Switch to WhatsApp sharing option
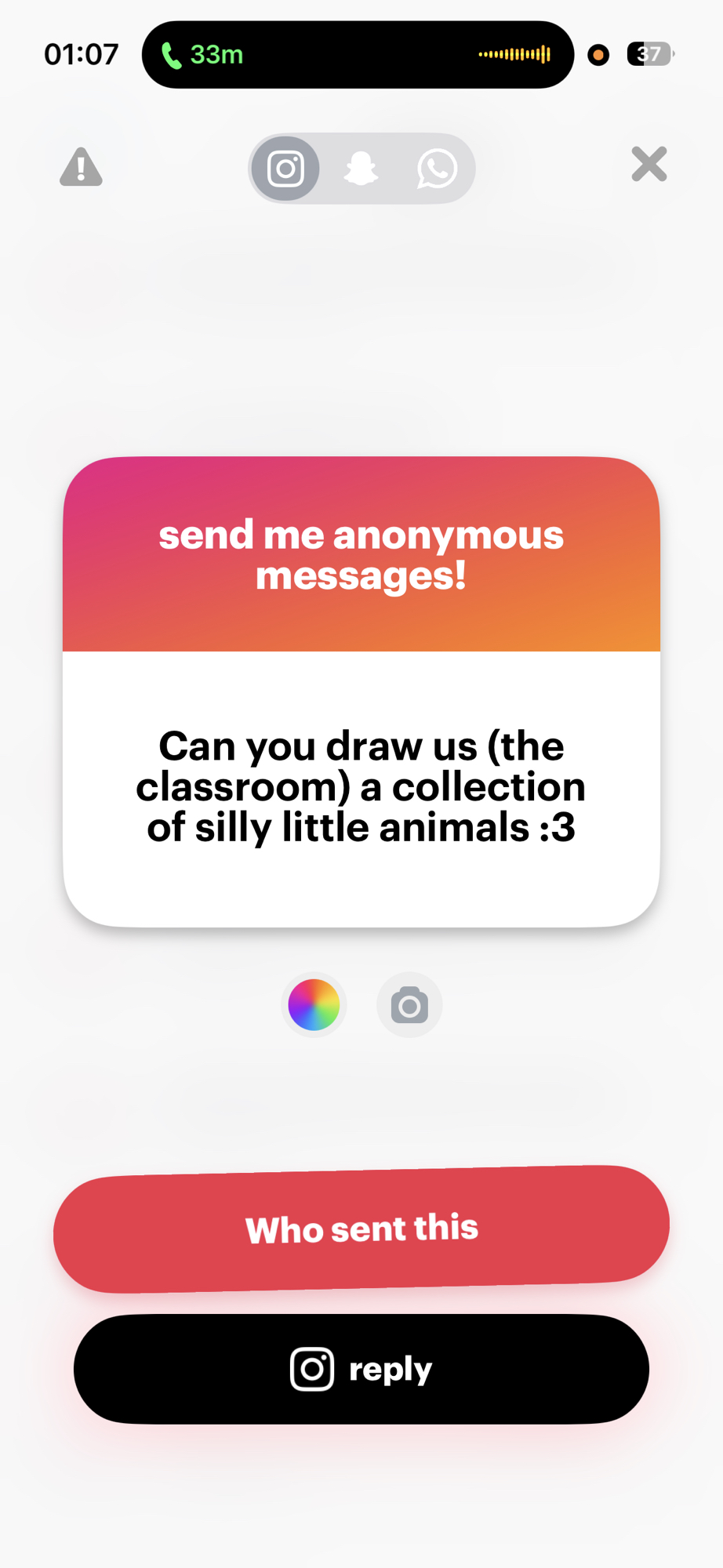 tap(436, 169)
